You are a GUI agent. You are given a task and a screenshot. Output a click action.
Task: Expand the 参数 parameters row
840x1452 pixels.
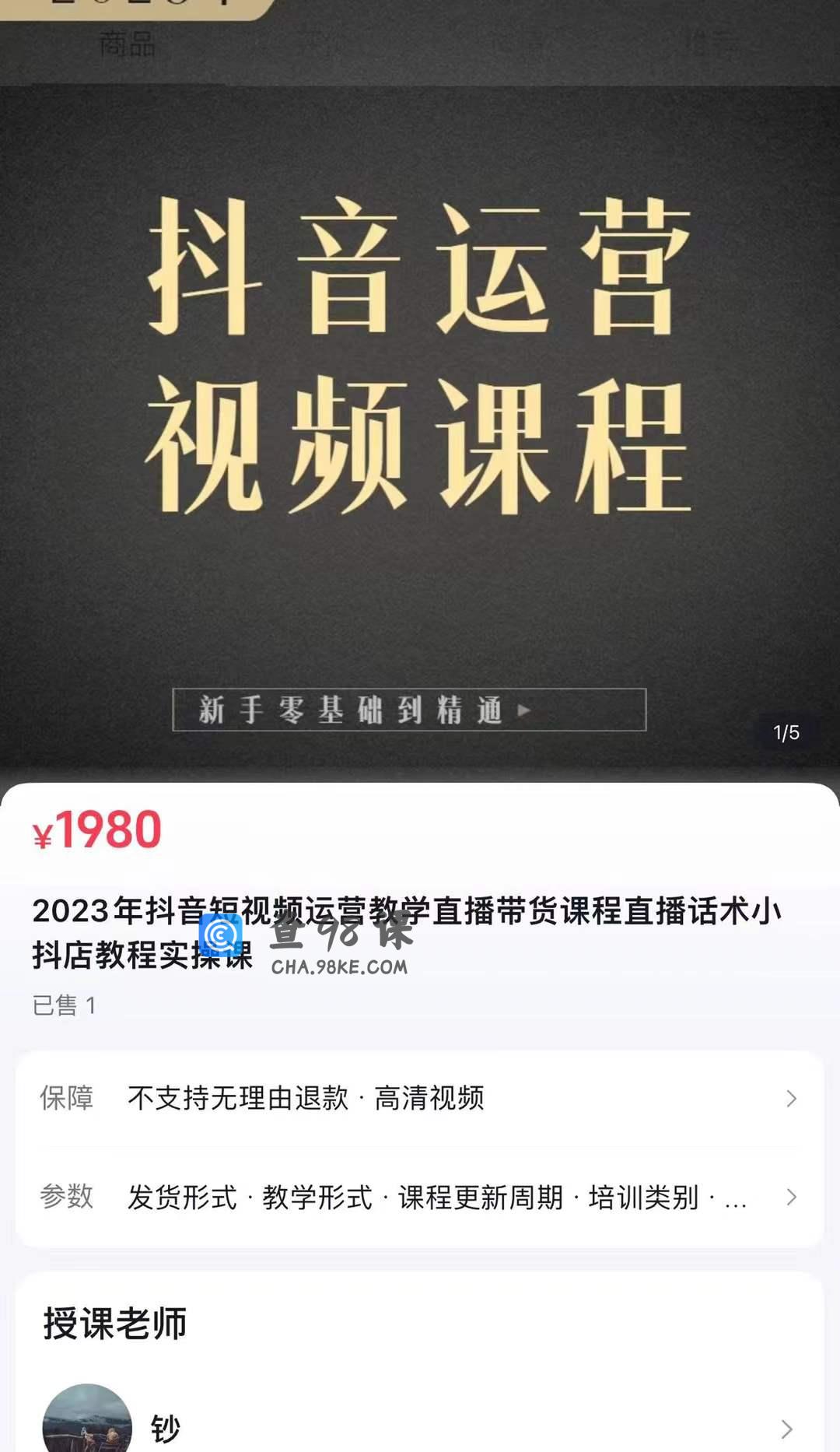coord(420,1197)
